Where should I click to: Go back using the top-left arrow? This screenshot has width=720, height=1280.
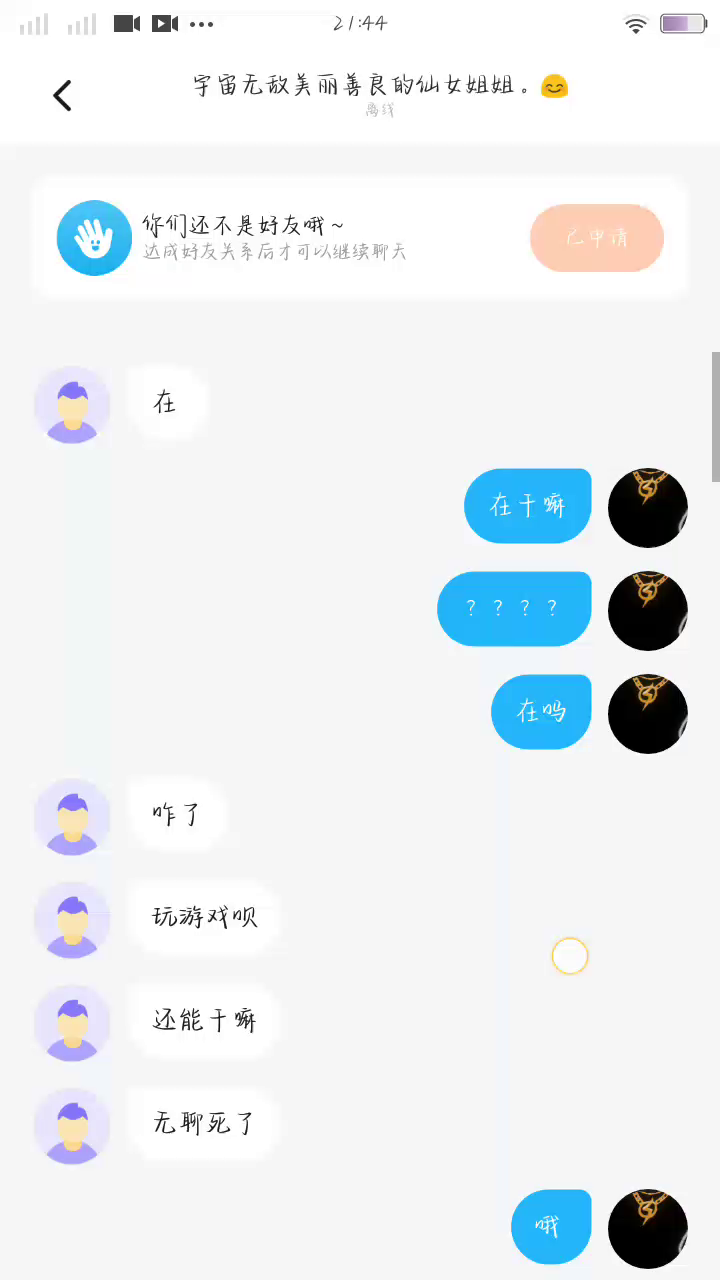[62, 96]
